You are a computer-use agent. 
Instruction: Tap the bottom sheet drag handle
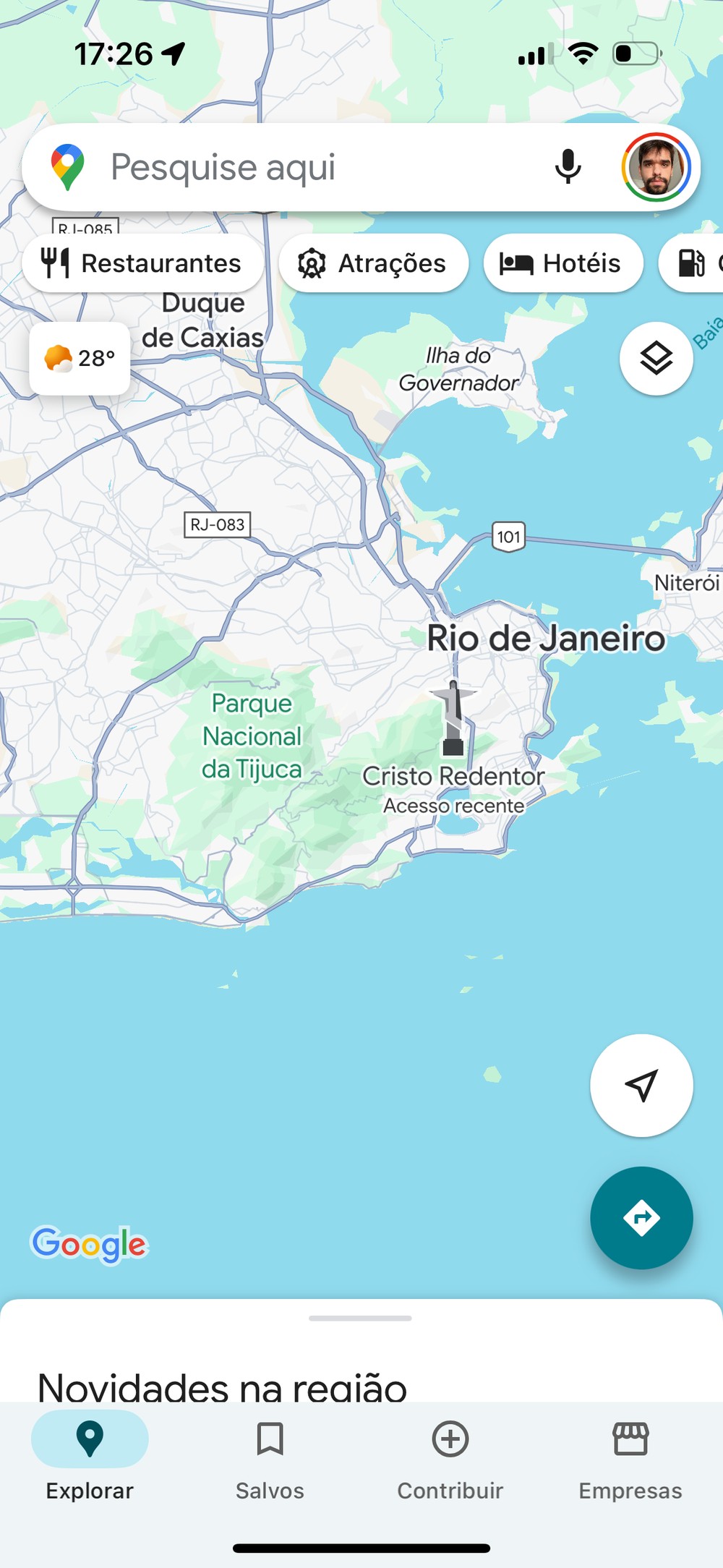360,1318
